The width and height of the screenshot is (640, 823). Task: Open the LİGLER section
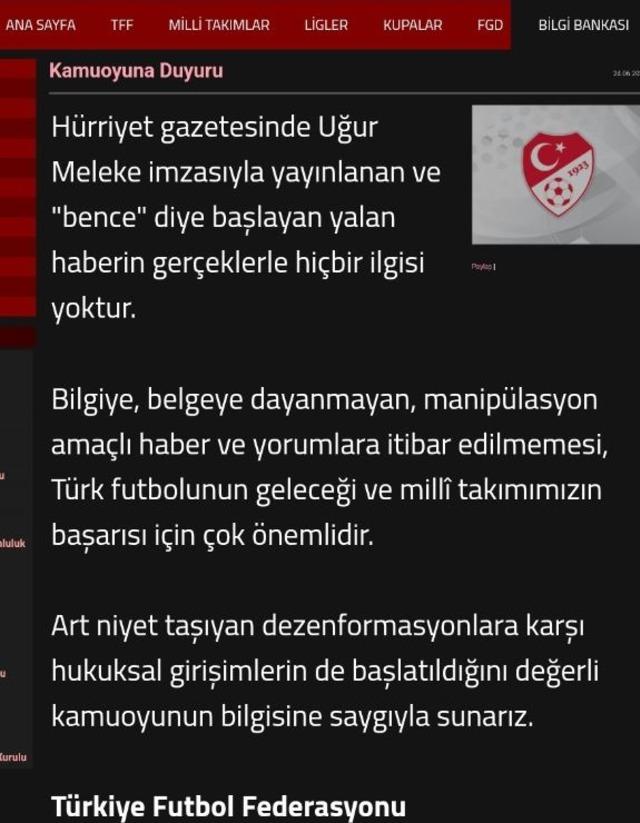(x=326, y=25)
